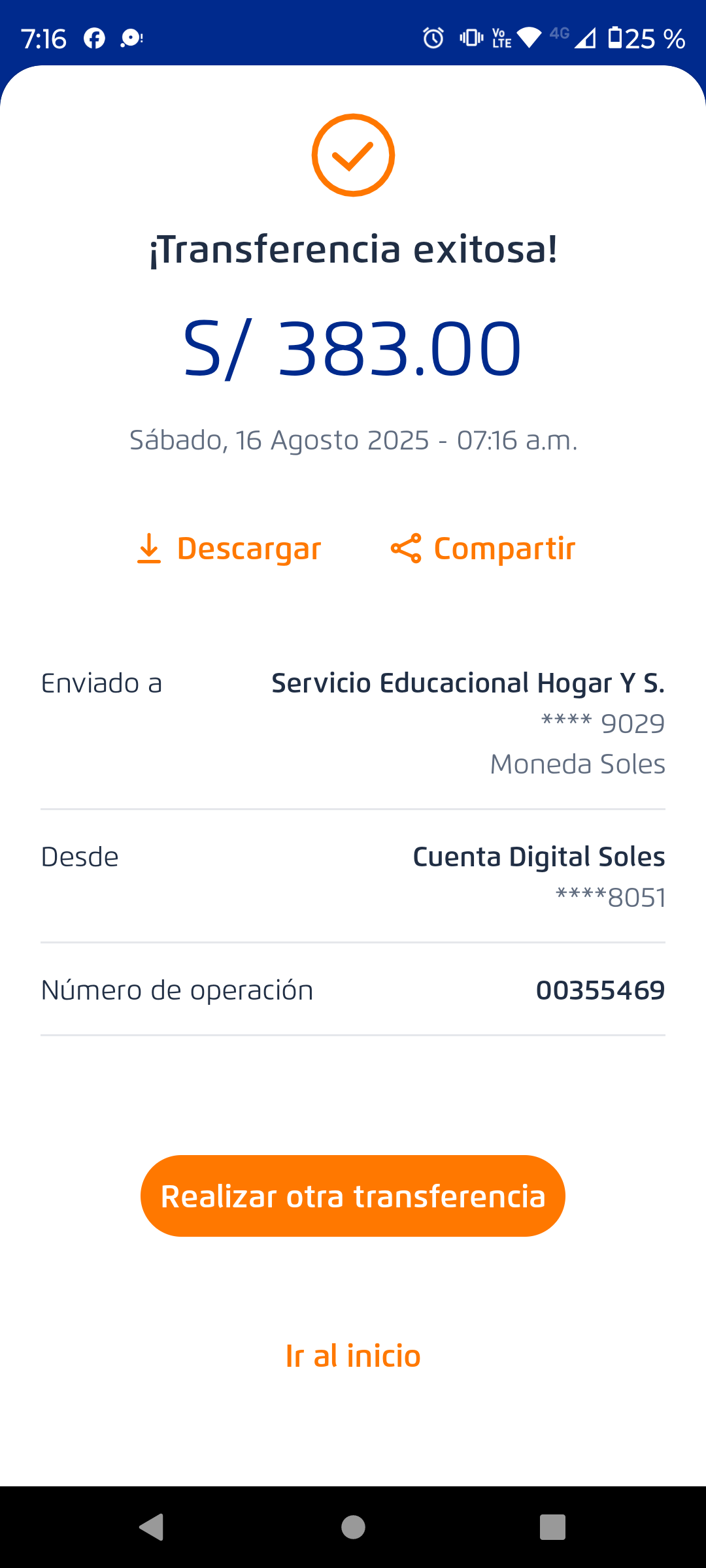Tap the system back button
This screenshot has width=706, height=1568.
(x=152, y=1527)
